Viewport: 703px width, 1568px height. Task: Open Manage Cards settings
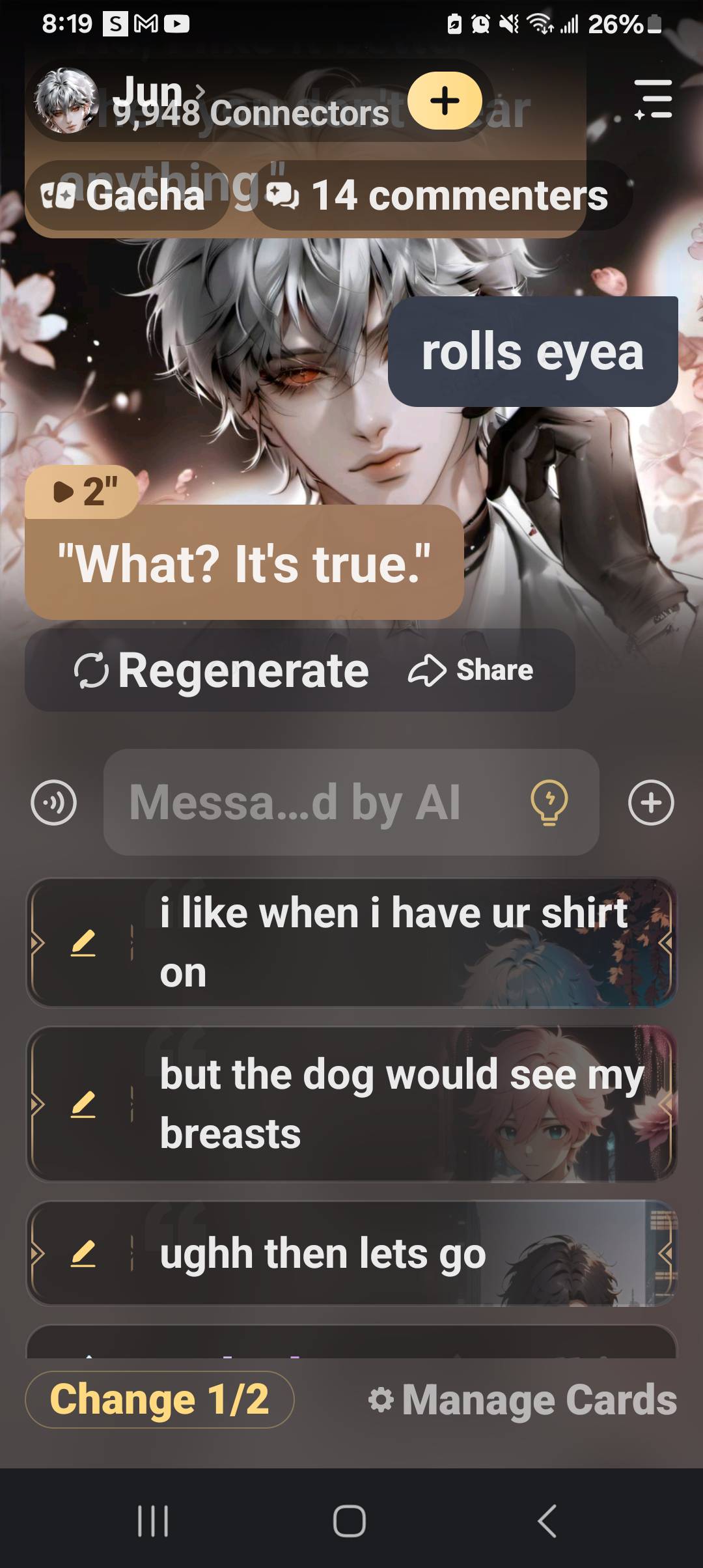[x=523, y=1400]
